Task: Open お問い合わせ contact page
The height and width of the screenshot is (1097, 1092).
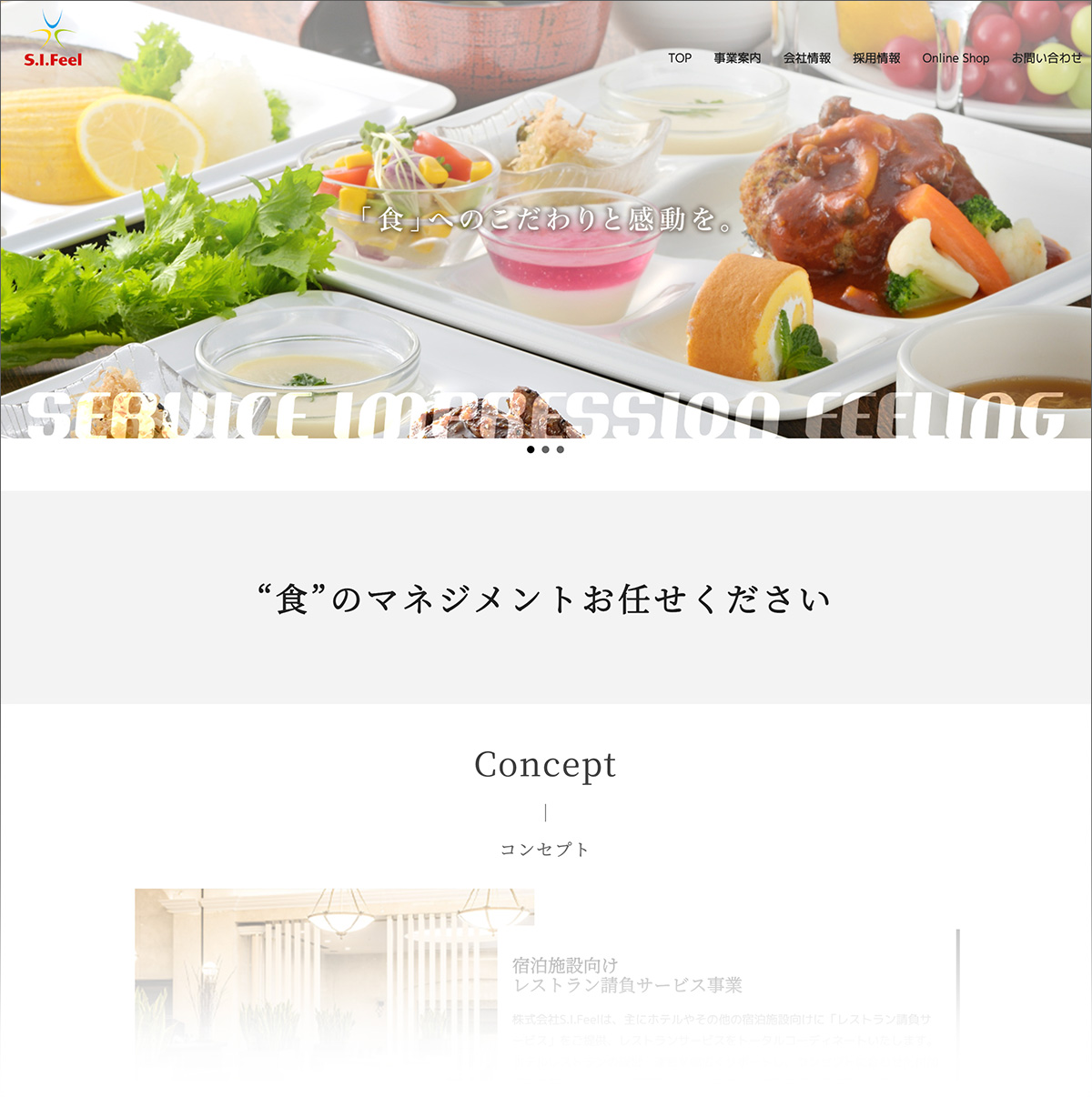Action: [x=1046, y=58]
